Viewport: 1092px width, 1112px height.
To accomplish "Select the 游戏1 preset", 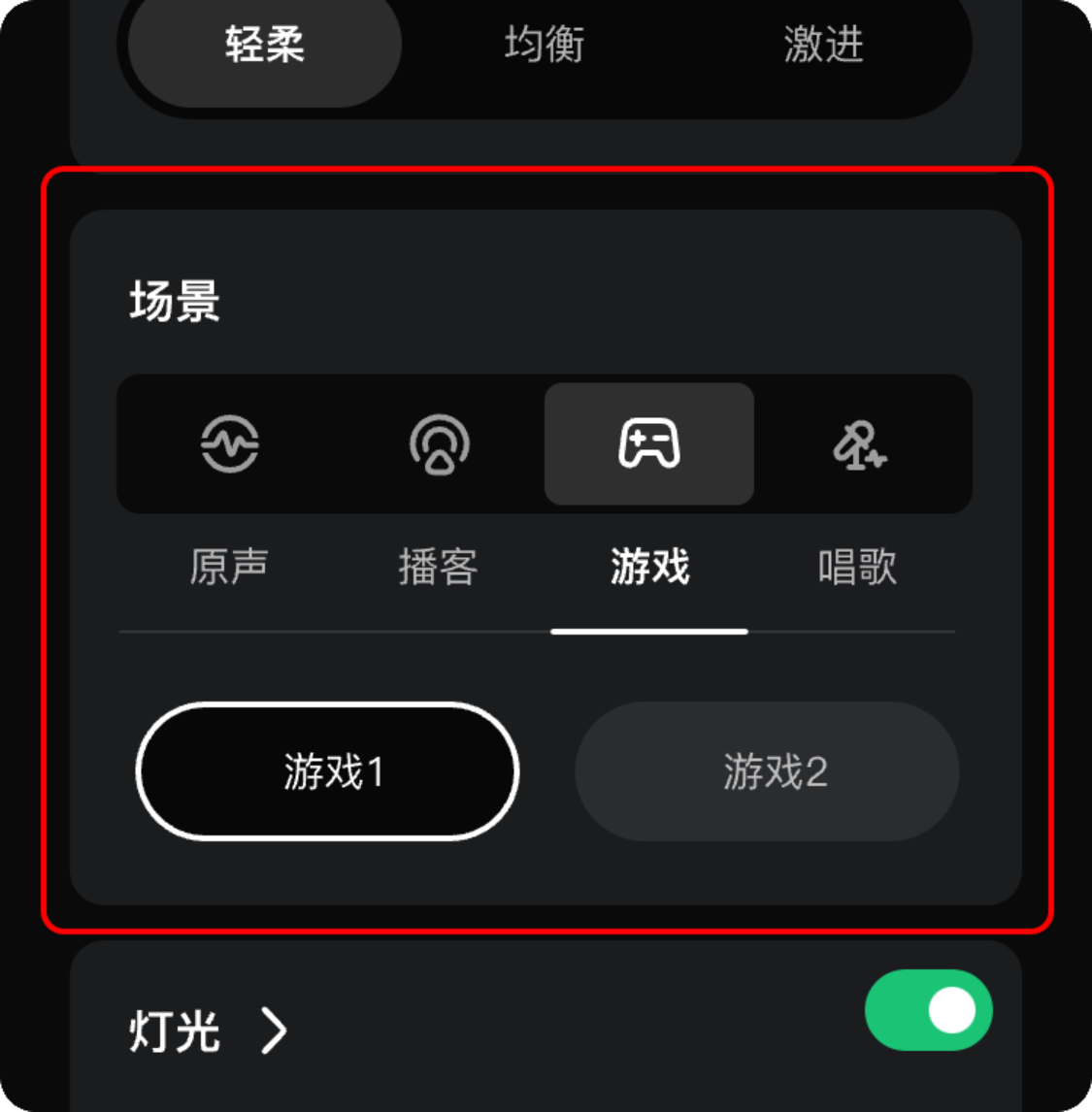I will (328, 771).
